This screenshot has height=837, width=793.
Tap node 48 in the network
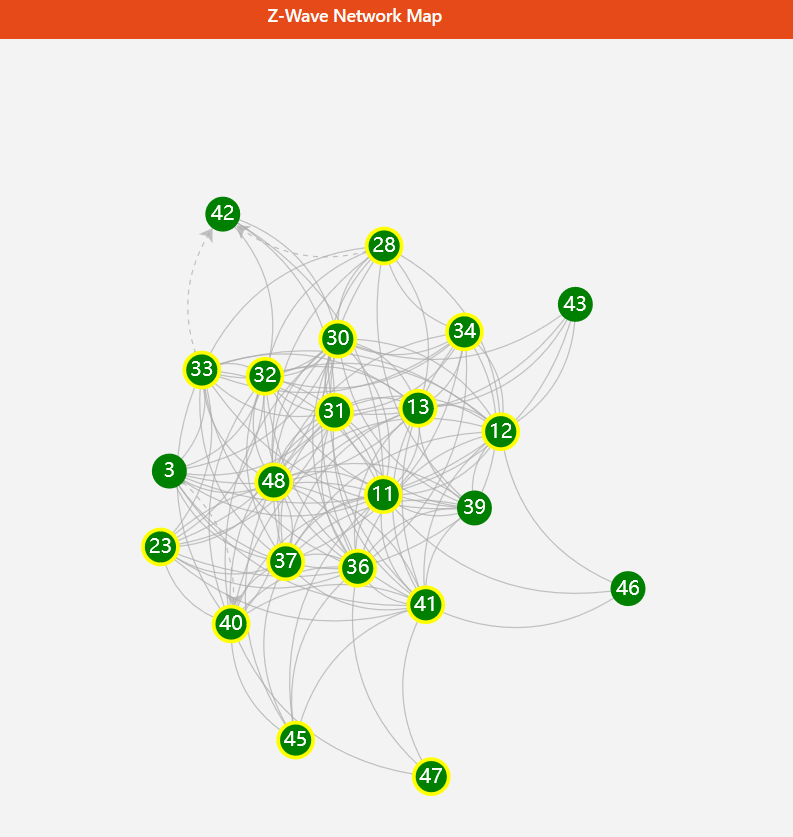tap(274, 482)
